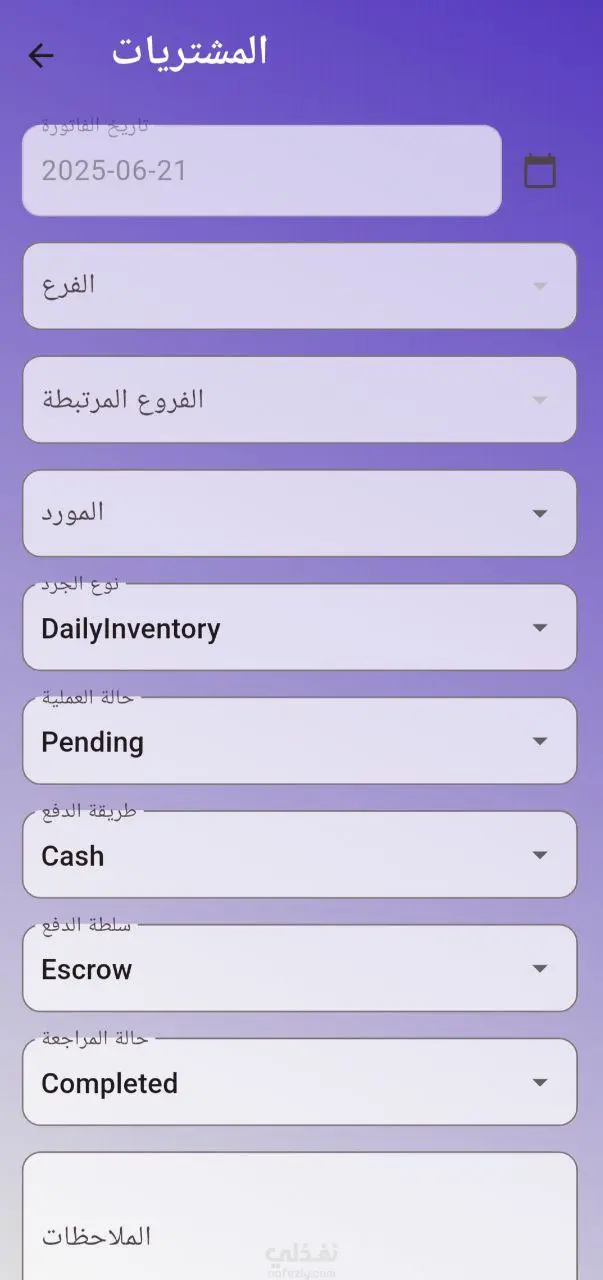Change the DailyInventory inventory type dropdown
Viewport: 603px width, 1280px height.
pos(299,628)
